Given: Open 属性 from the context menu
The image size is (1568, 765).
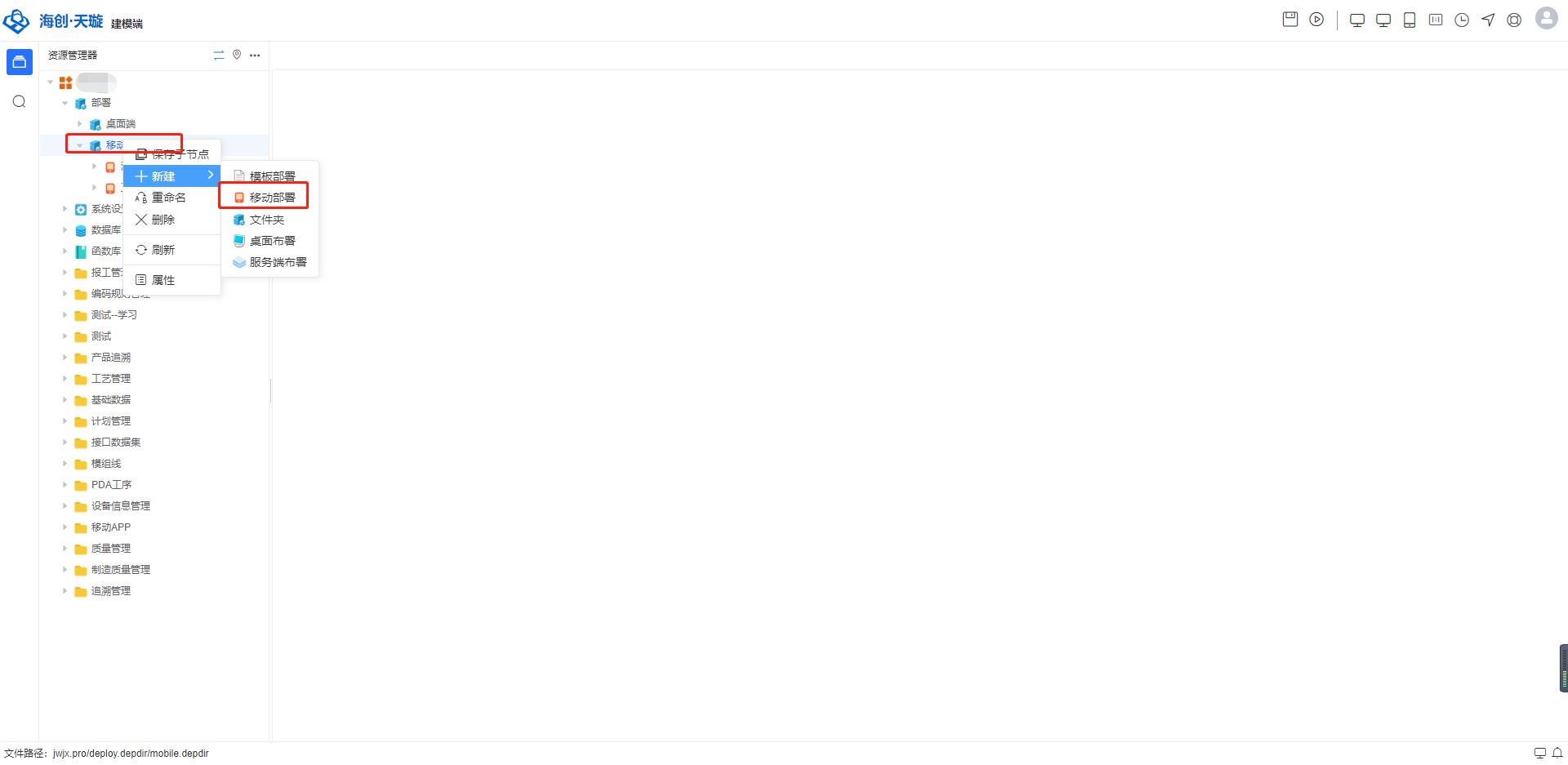Looking at the screenshot, I should pos(163,280).
